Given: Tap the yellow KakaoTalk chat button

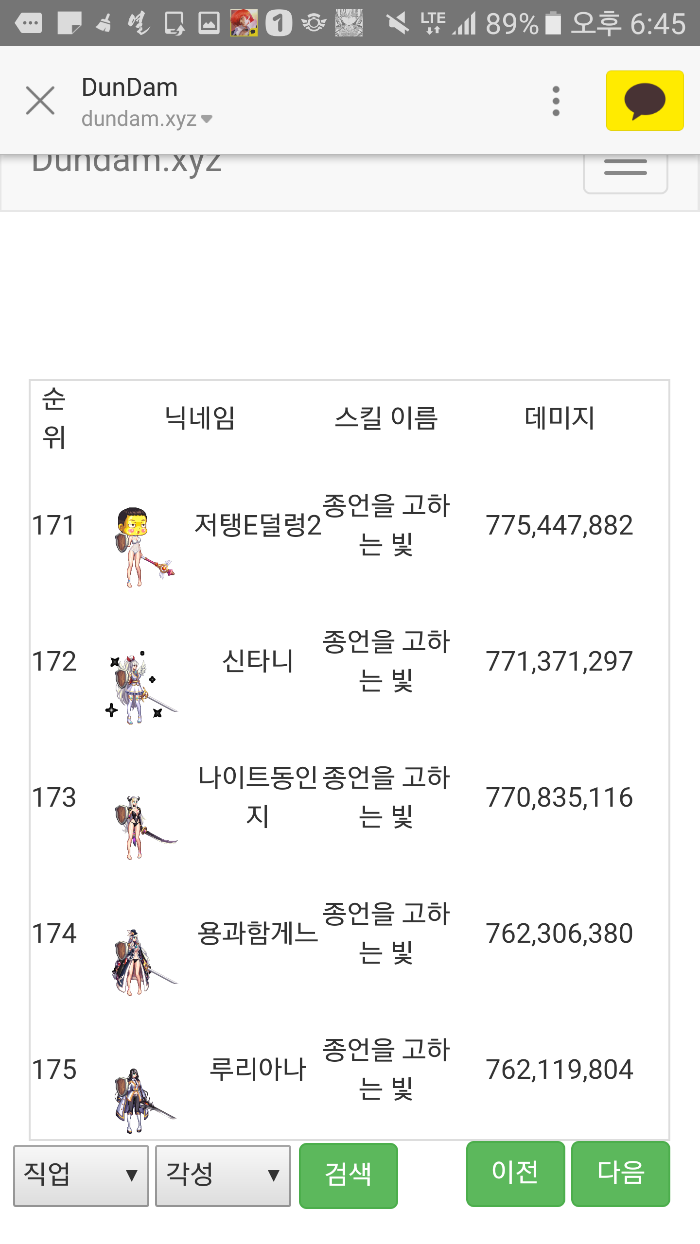Looking at the screenshot, I should [644, 100].
